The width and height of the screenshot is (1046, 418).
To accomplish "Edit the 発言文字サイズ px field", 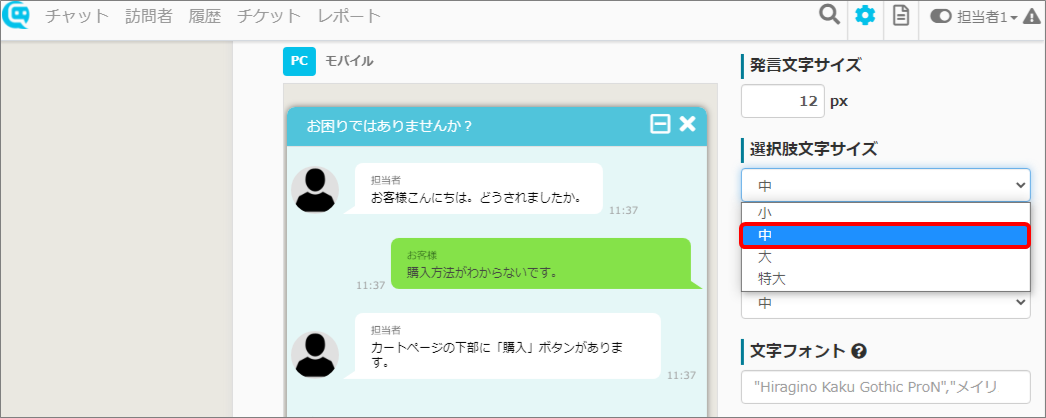I will tap(783, 101).
